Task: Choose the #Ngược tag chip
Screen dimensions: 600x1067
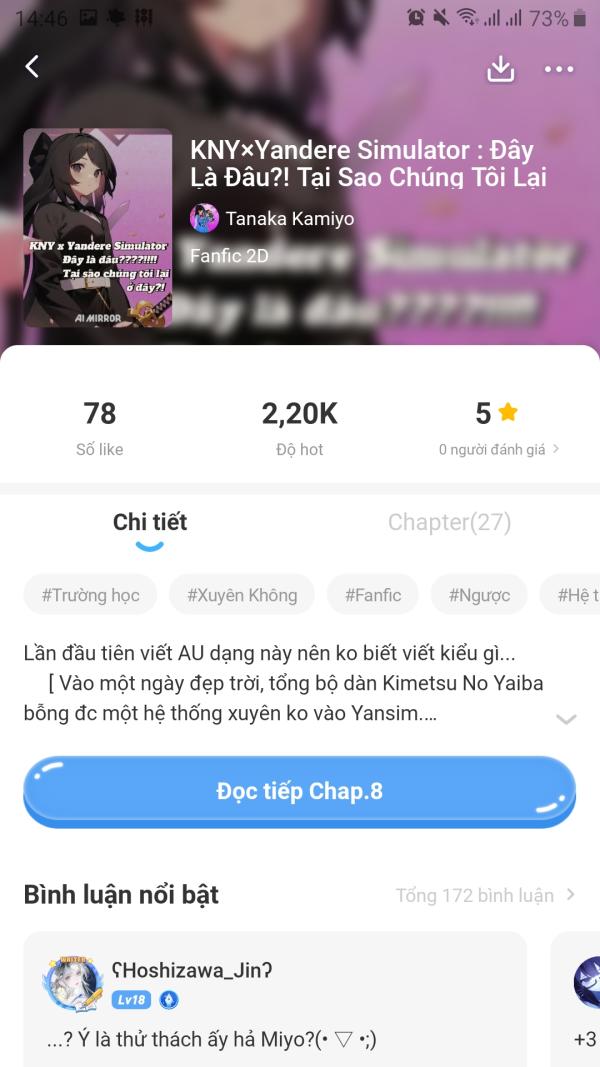Action: tap(479, 595)
